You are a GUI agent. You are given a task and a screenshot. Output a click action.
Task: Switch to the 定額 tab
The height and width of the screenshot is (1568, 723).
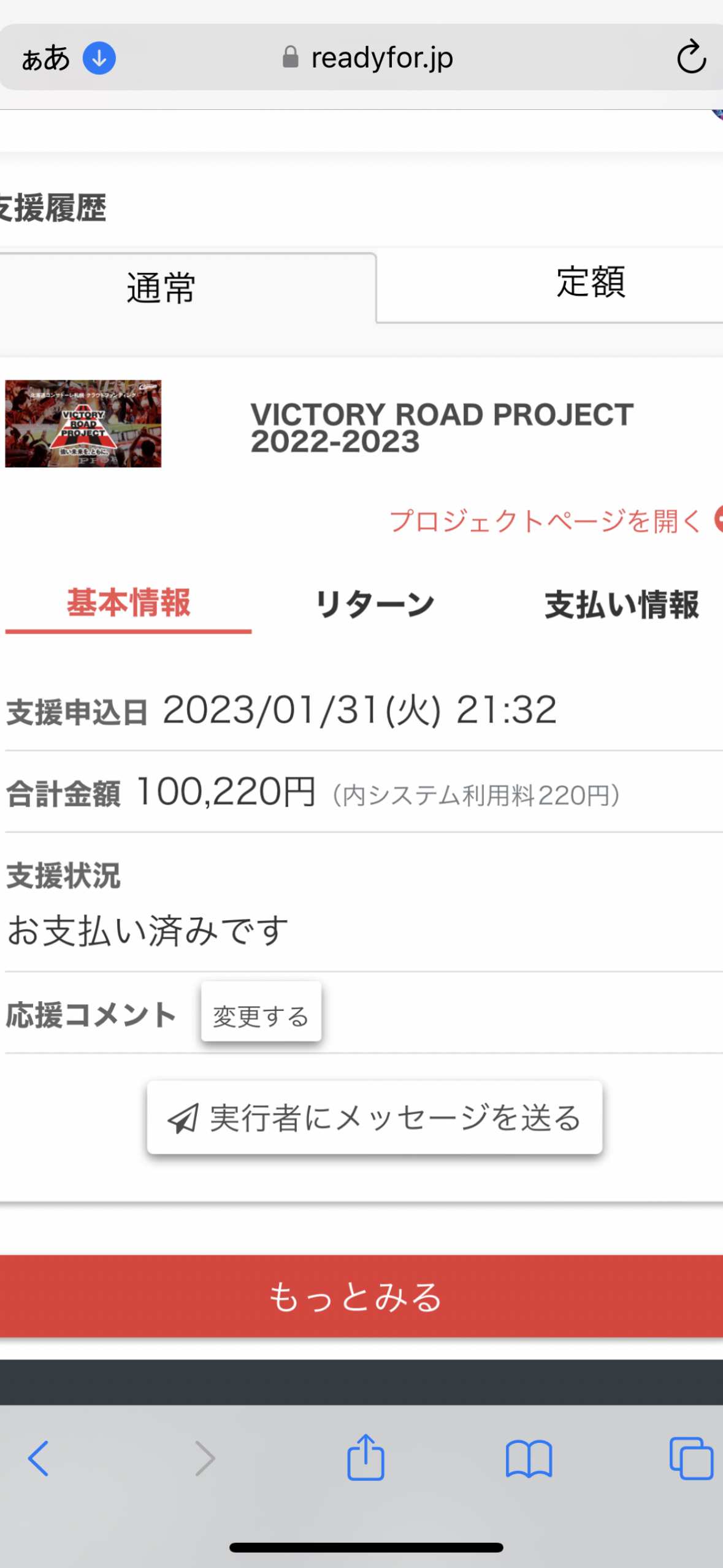tap(590, 283)
